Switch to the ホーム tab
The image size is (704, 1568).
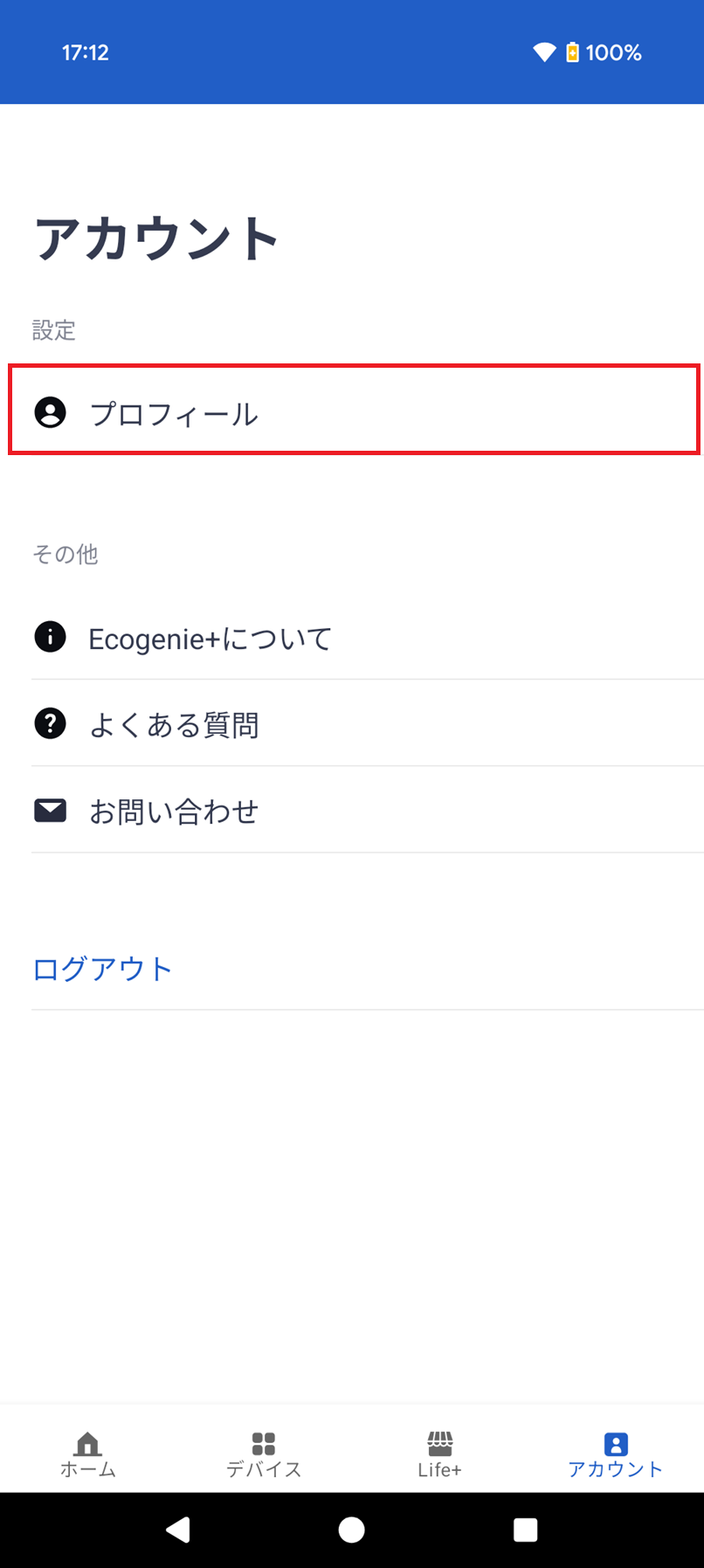coord(88,1454)
